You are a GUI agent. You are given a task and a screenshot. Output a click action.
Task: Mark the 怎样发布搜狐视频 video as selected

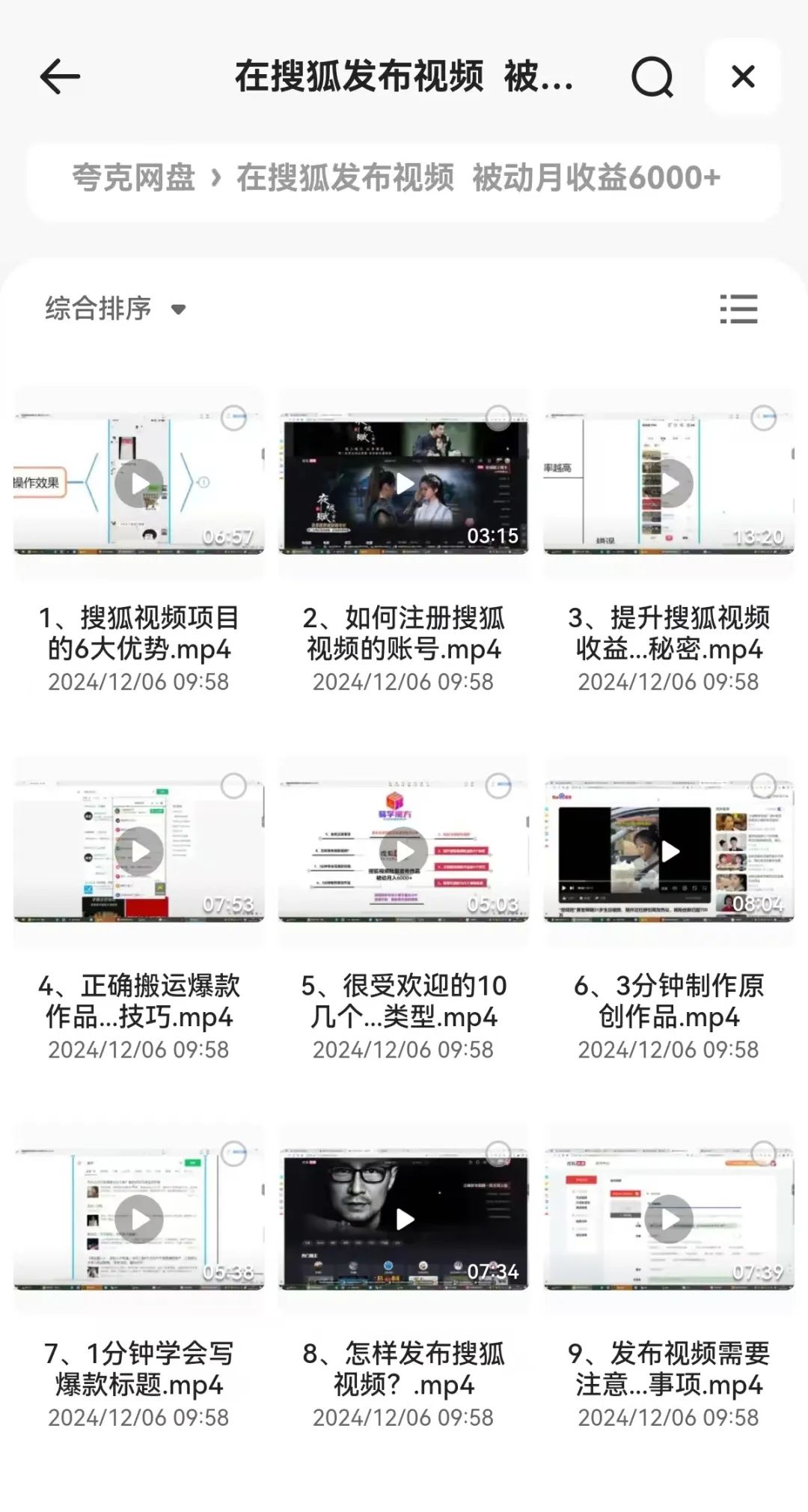pos(498,1153)
